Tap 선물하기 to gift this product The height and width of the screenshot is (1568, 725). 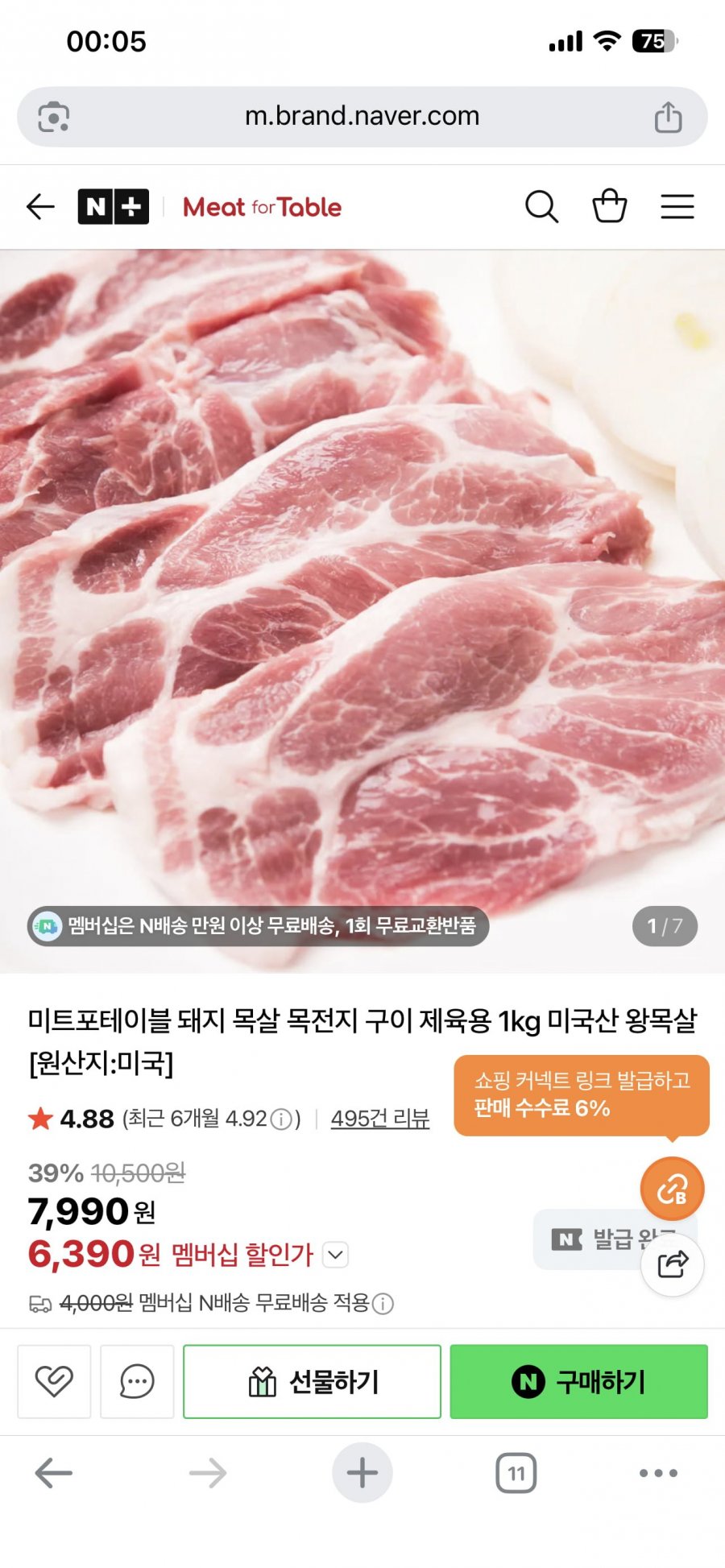[x=312, y=1381]
